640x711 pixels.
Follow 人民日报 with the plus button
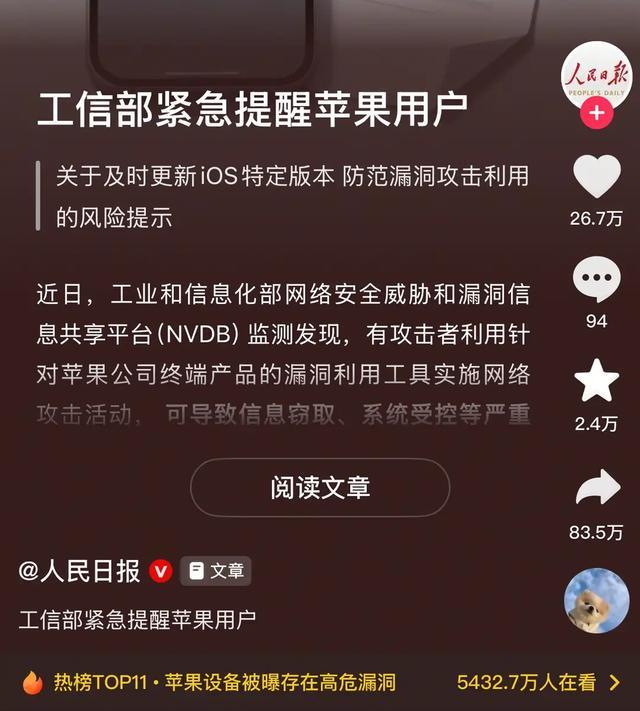pyautogui.click(x=596, y=112)
